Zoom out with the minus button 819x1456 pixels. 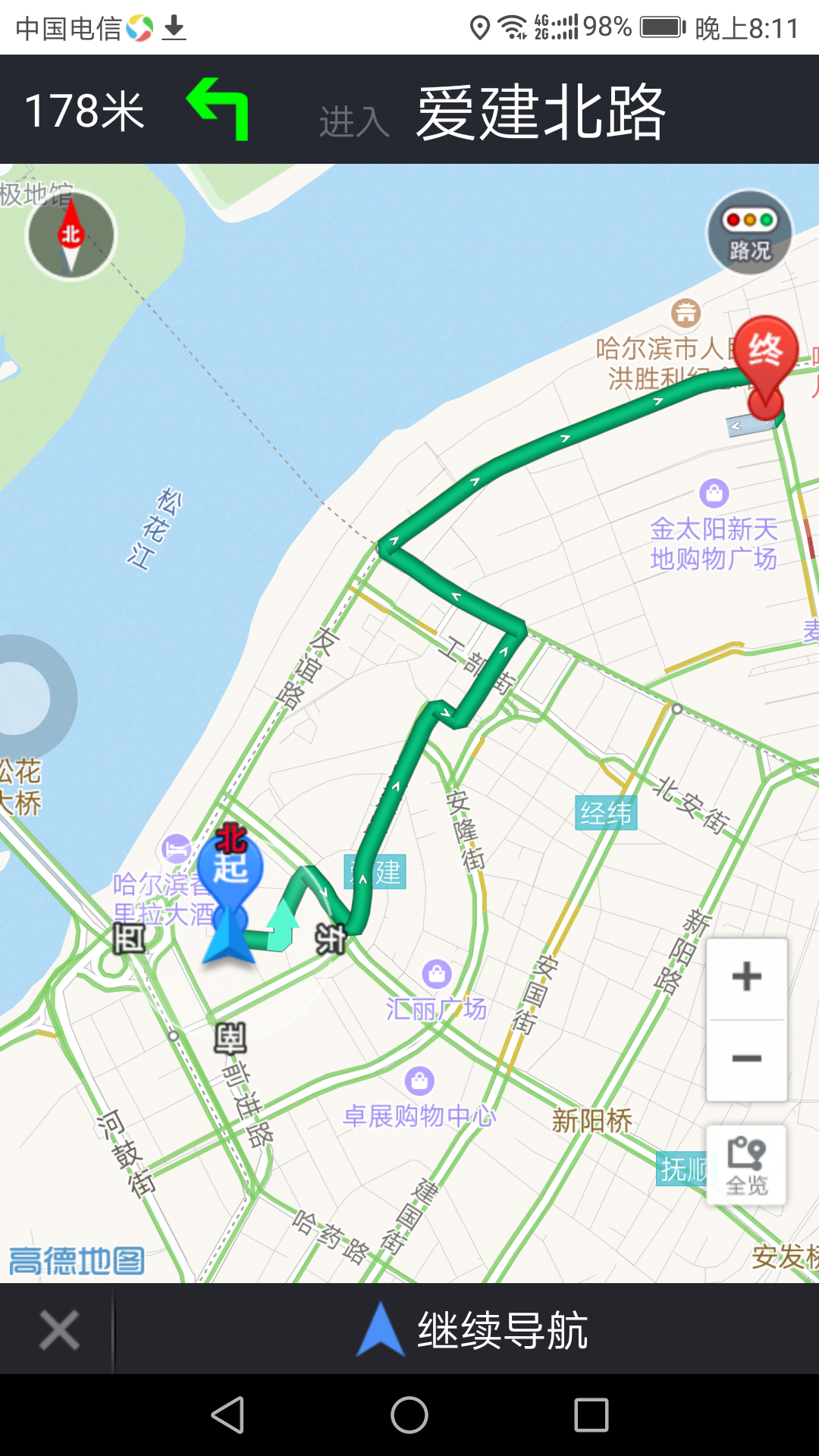(x=746, y=1059)
